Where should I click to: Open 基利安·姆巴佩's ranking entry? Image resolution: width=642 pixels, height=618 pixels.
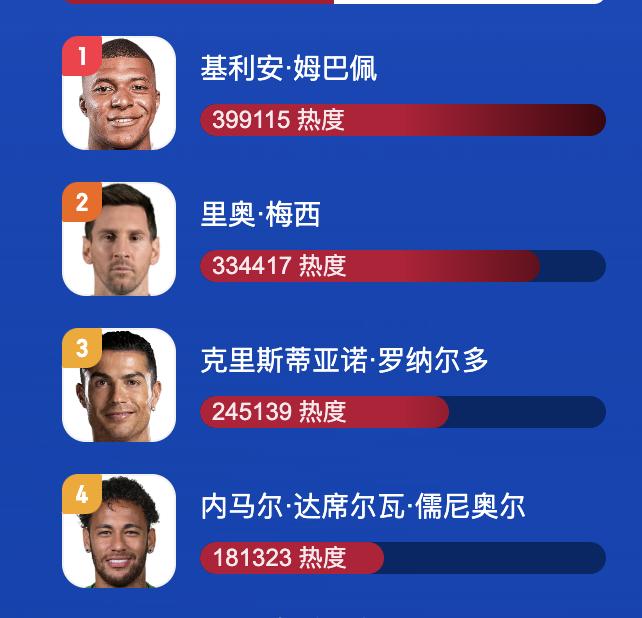289,69
